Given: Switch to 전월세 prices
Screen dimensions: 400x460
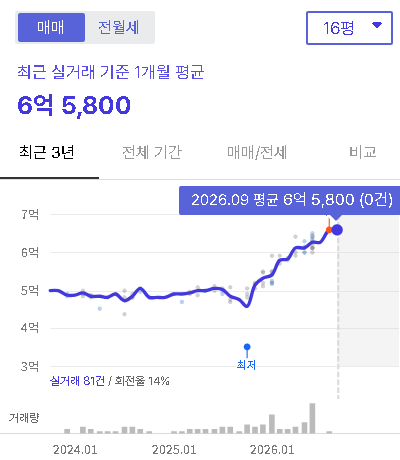Looking at the screenshot, I should tap(119, 27).
